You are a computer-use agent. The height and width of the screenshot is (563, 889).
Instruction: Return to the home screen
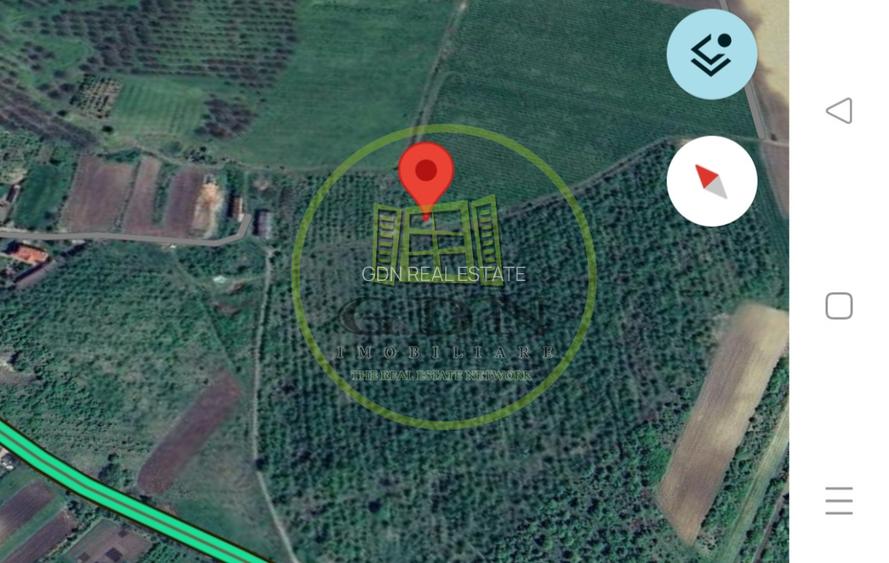click(x=839, y=306)
